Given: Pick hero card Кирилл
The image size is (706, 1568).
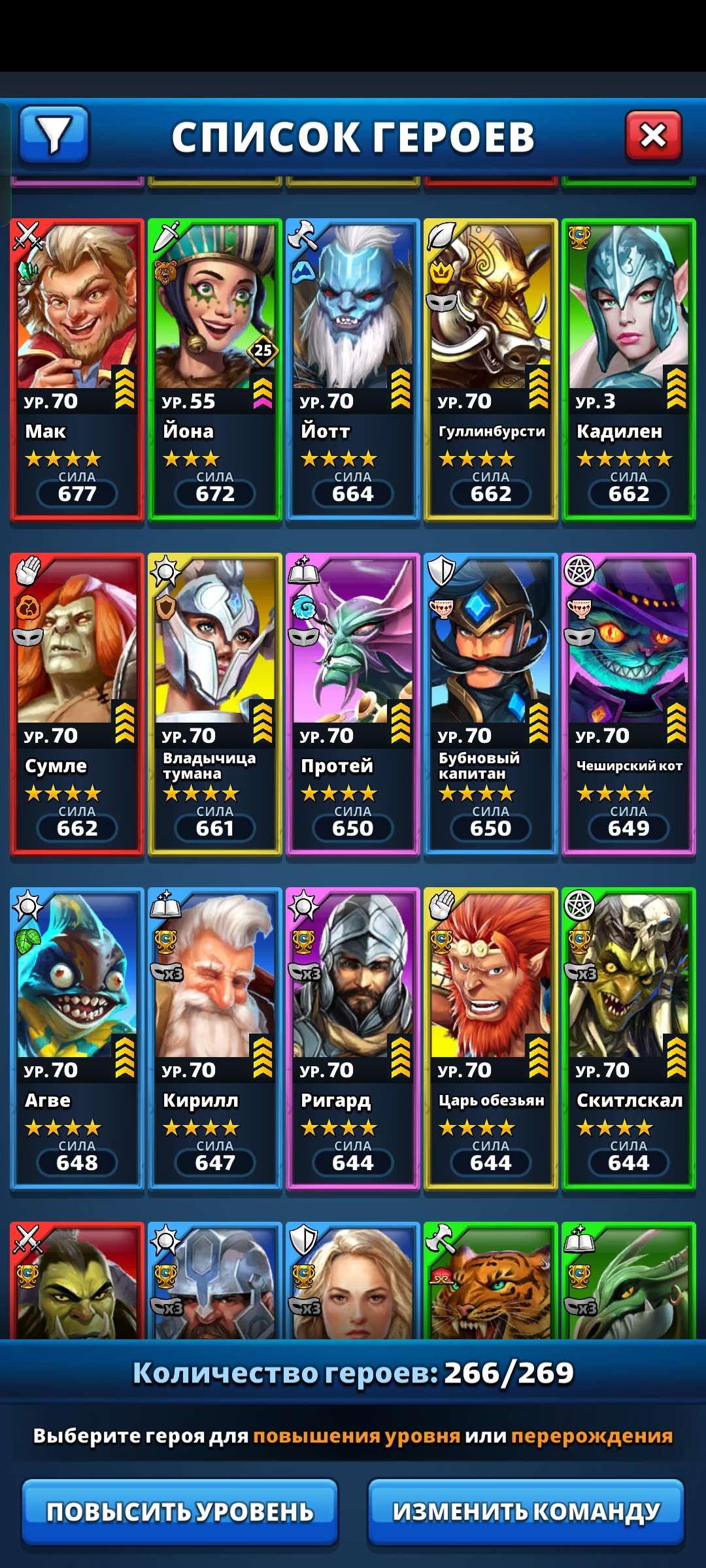Looking at the screenshot, I should pos(215,1038).
